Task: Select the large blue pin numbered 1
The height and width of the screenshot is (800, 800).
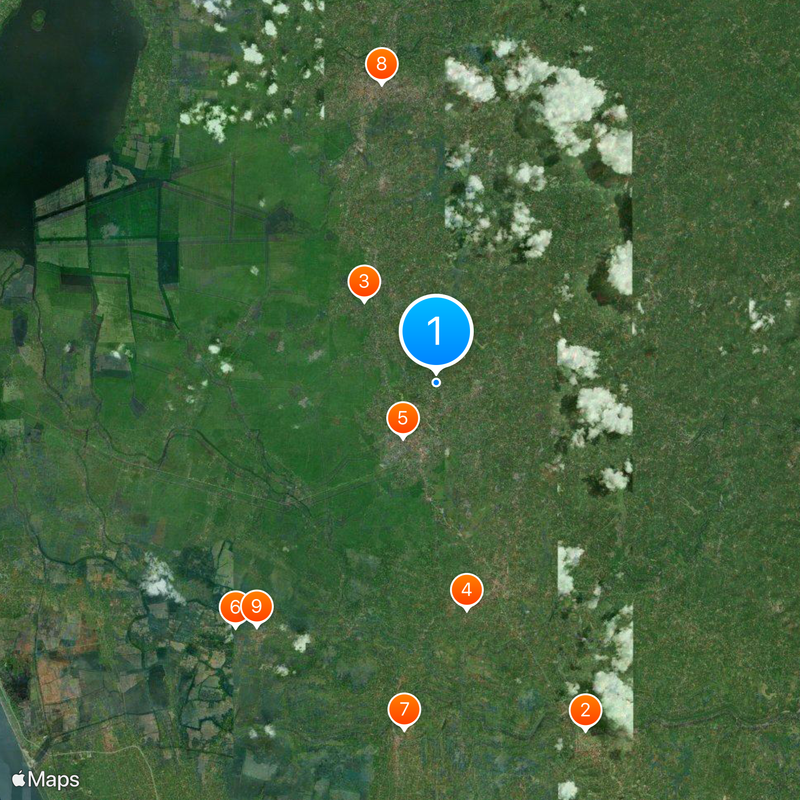Action: pyautogui.click(x=436, y=330)
